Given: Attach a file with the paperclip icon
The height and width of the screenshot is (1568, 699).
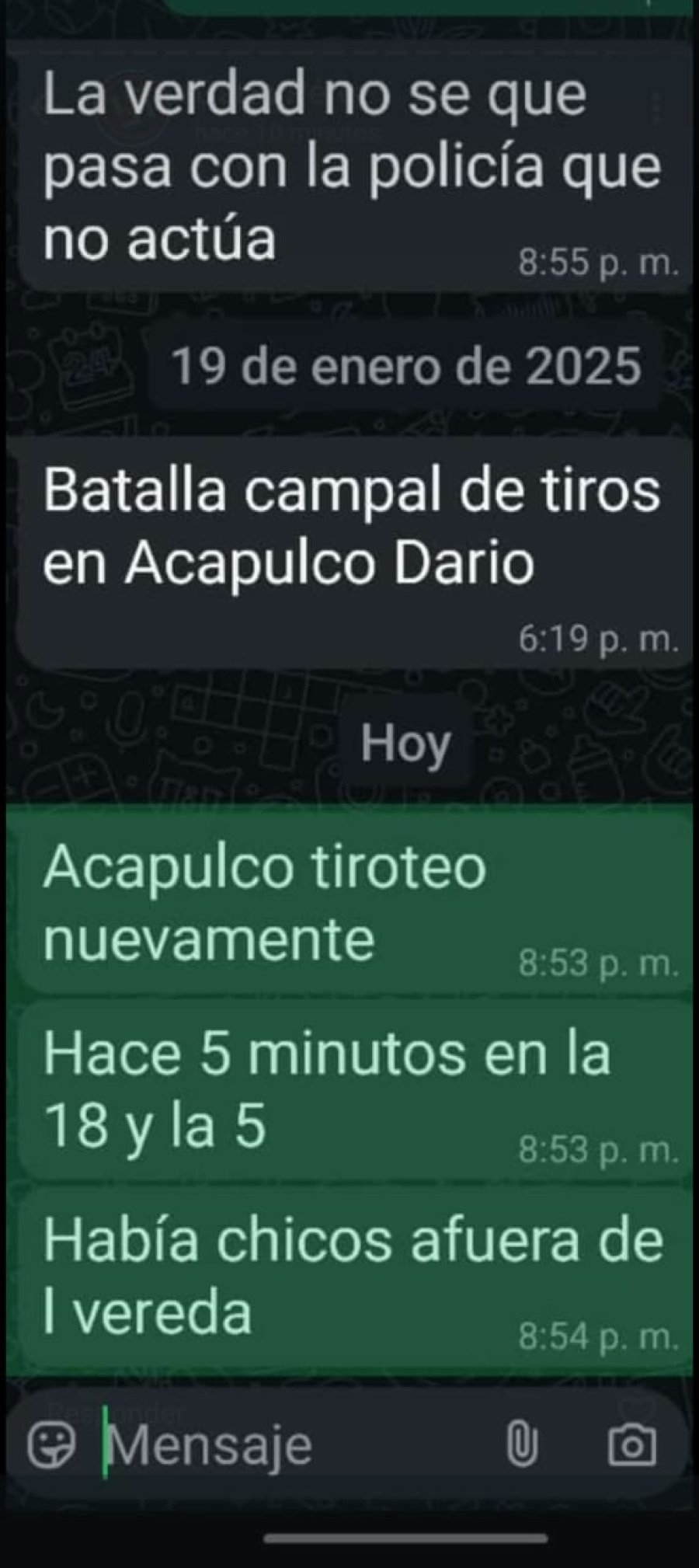Looking at the screenshot, I should (x=522, y=1446).
